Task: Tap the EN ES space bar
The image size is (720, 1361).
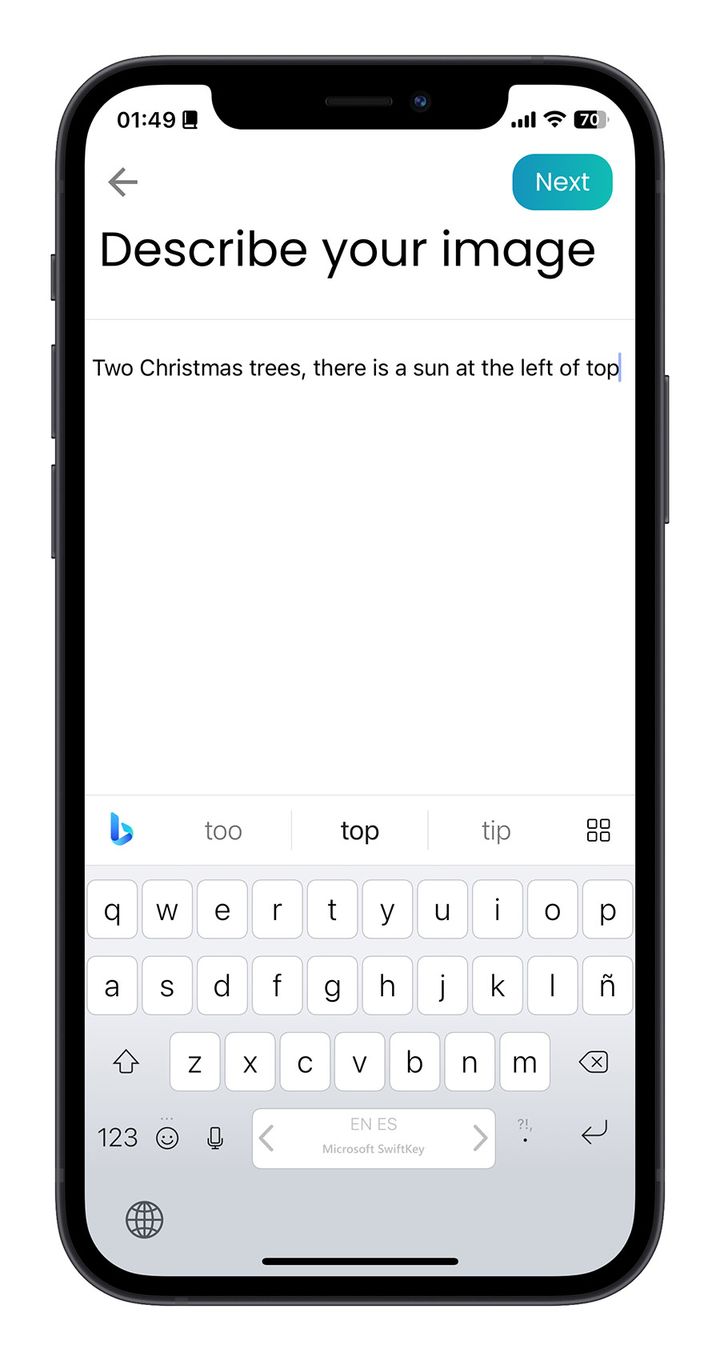Action: coord(373,1138)
